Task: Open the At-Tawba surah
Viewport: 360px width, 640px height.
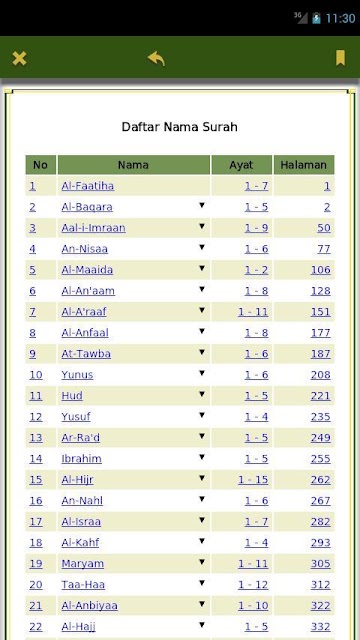Action: [x=86, y=353]
